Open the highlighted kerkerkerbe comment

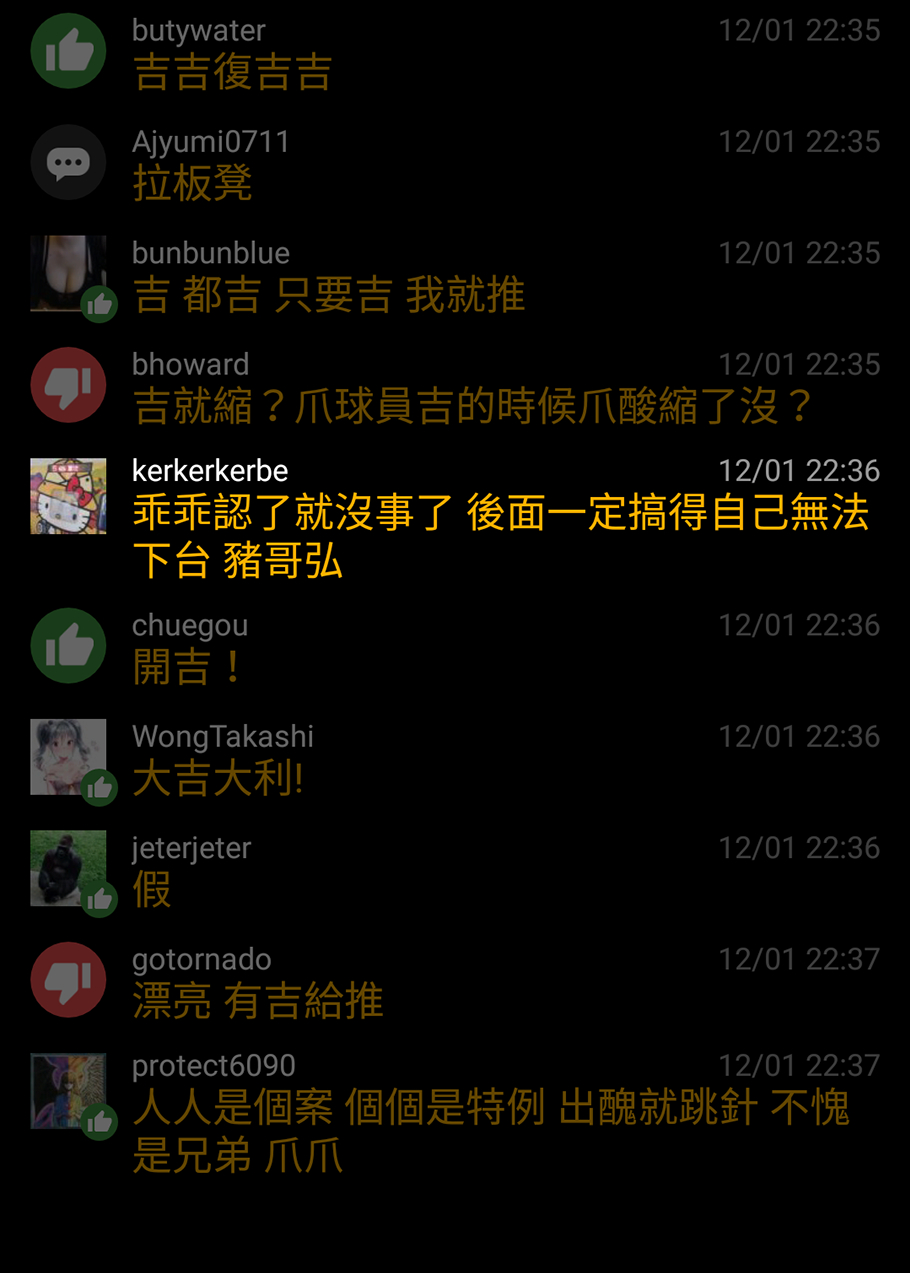tap(455, 518)
